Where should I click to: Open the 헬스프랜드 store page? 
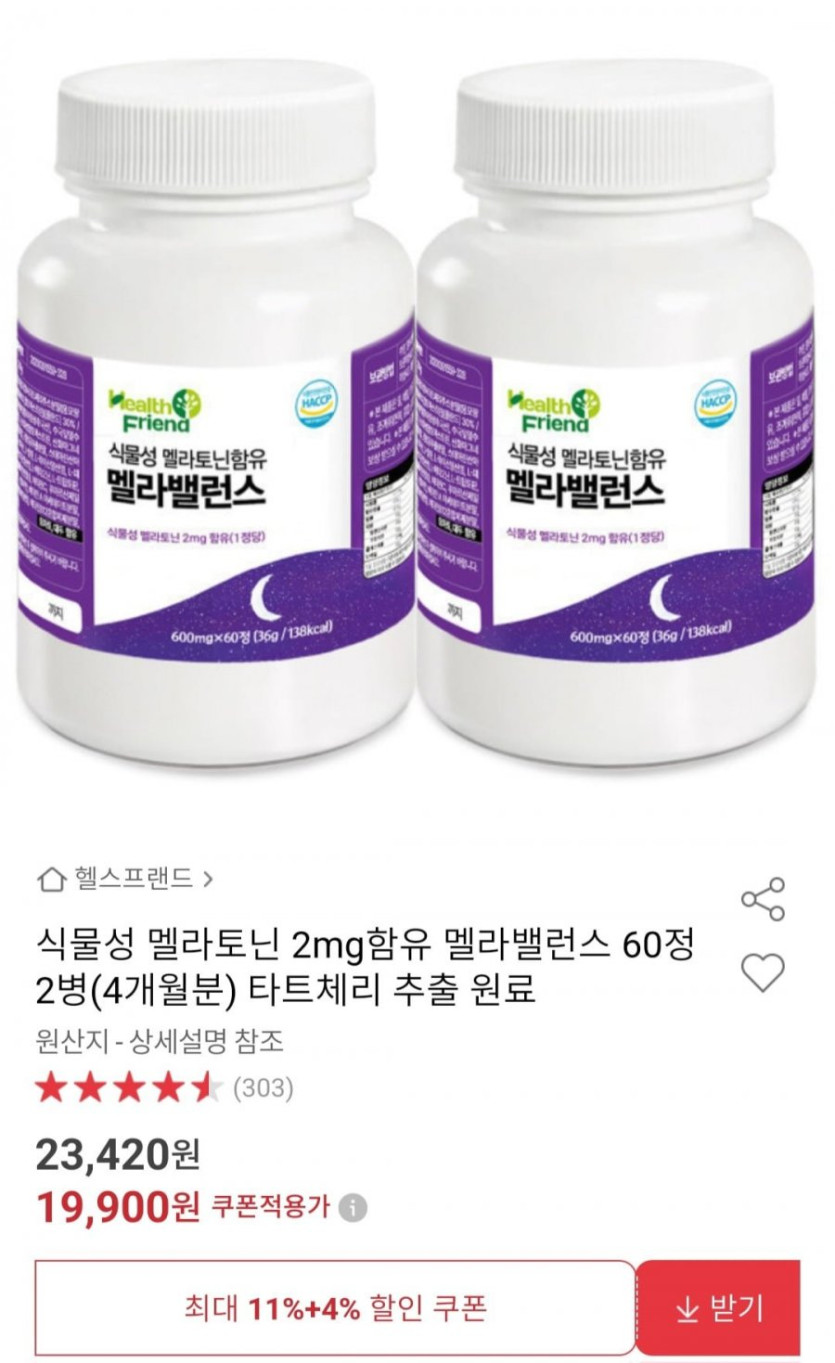click(125, 880)
